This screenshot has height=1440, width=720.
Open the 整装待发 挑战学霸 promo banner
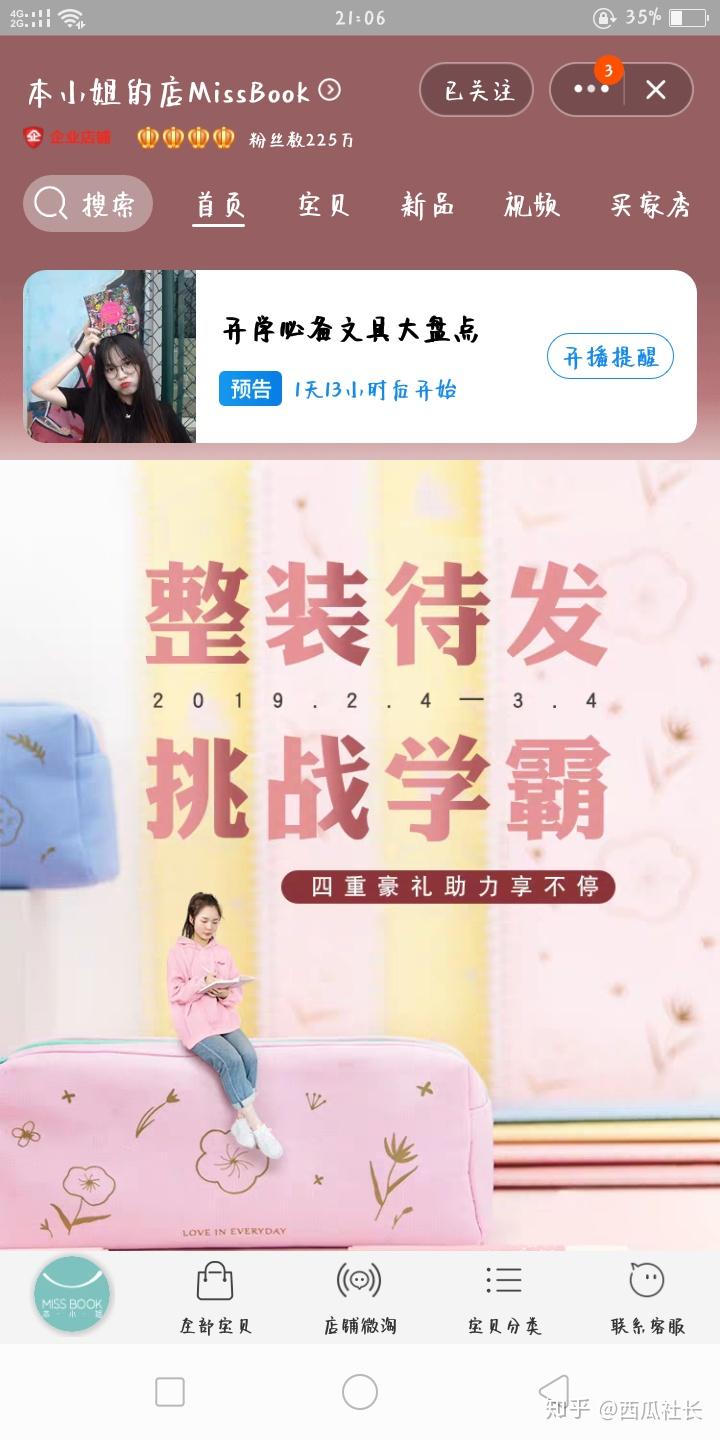tap(360, 850)
